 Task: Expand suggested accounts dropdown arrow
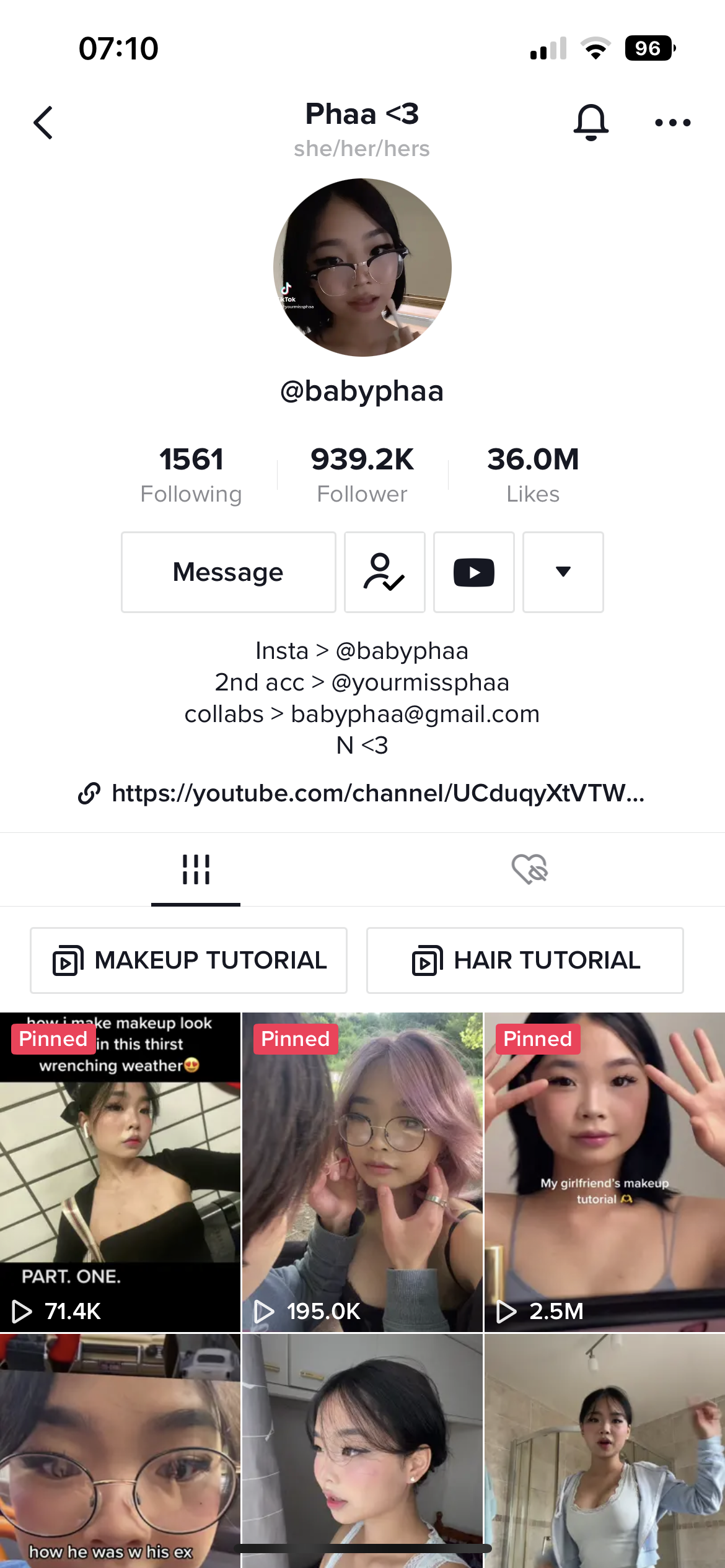(x=563, y=572)
